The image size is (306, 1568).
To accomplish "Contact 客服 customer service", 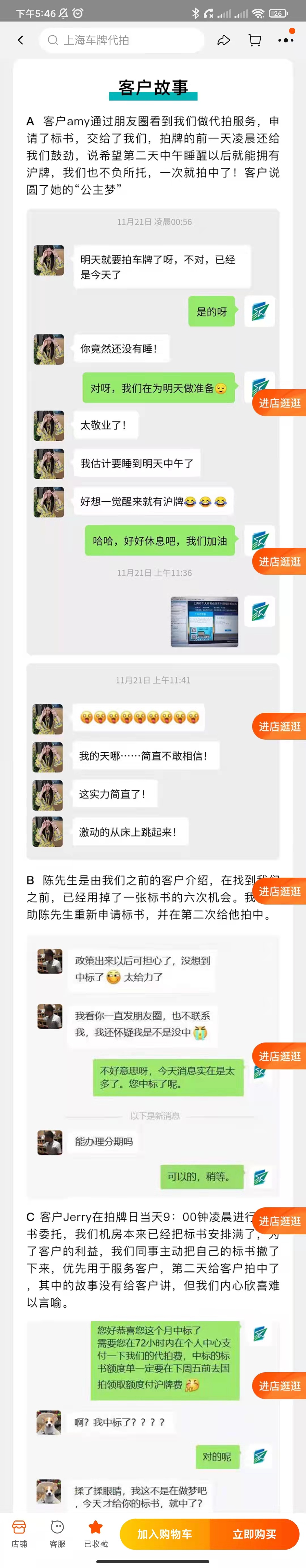I will (x=57, y=1533).
